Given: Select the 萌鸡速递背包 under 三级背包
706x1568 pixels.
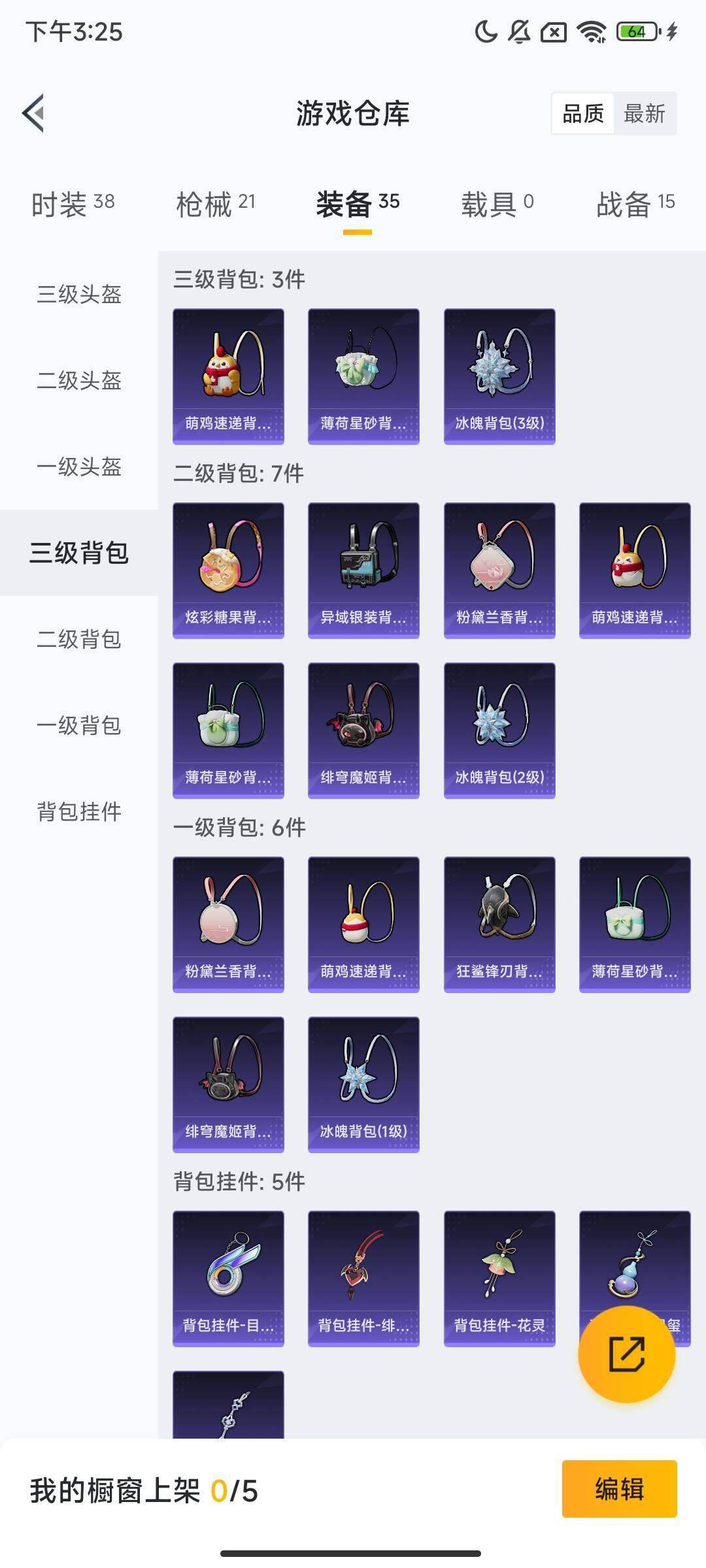Looking at the screenshot, I should (x=228, y=372).
